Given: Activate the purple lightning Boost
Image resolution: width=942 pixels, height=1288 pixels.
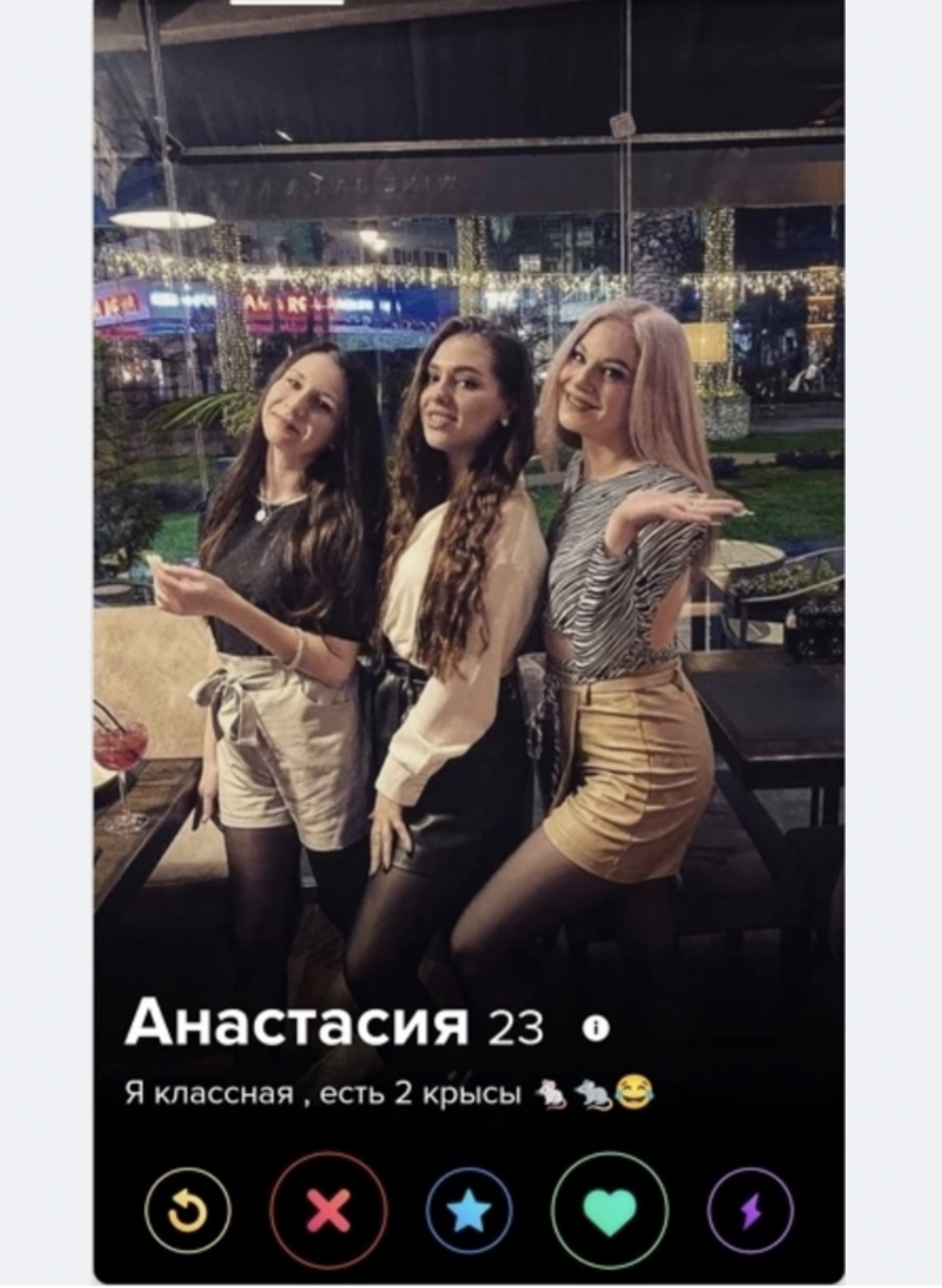Looking at the screenshot, I should click(750, 1212).
